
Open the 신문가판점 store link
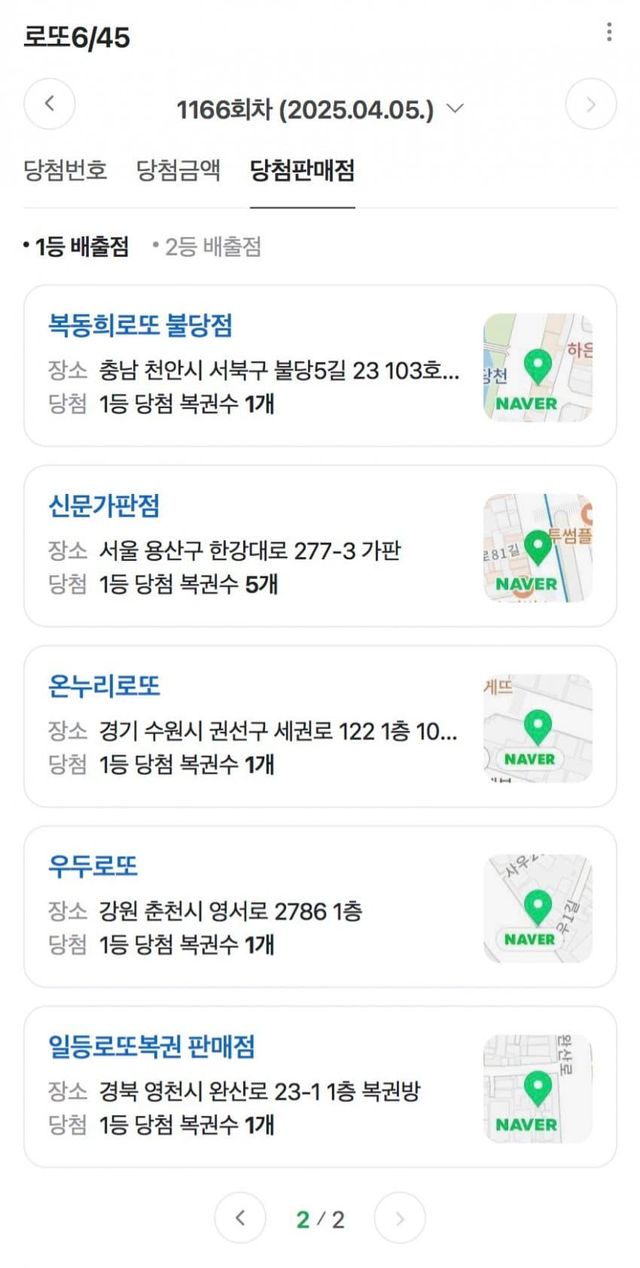tap(104, 506)
